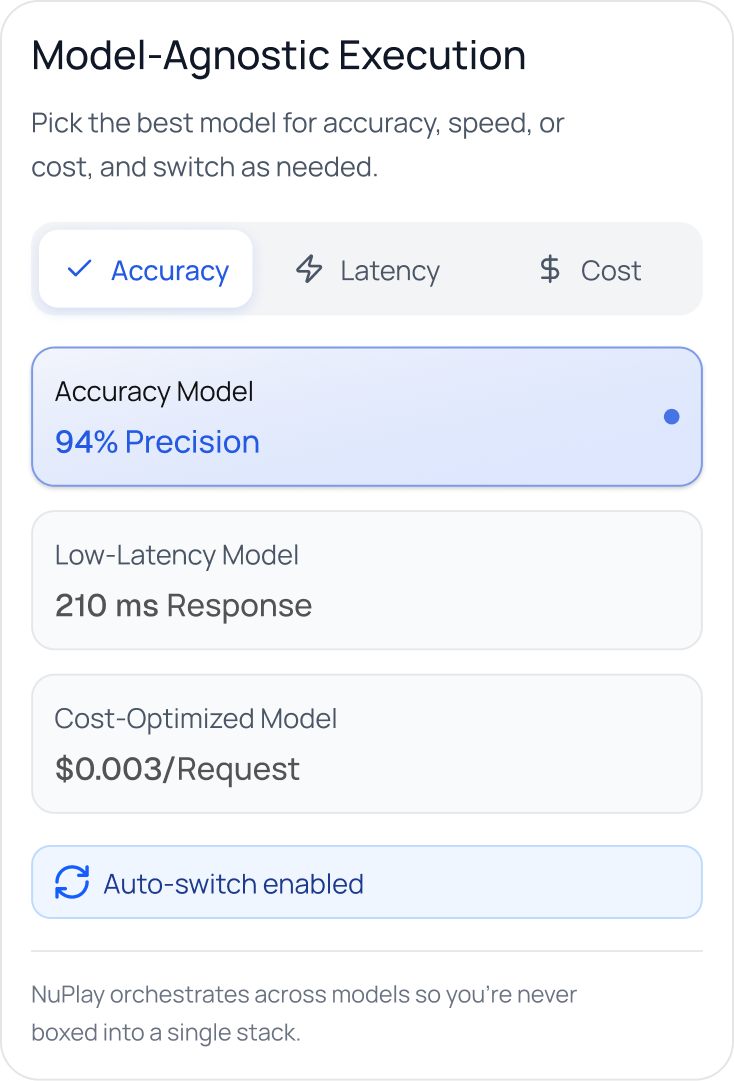Choose the Low-Latency Model option

coord(367,580)
